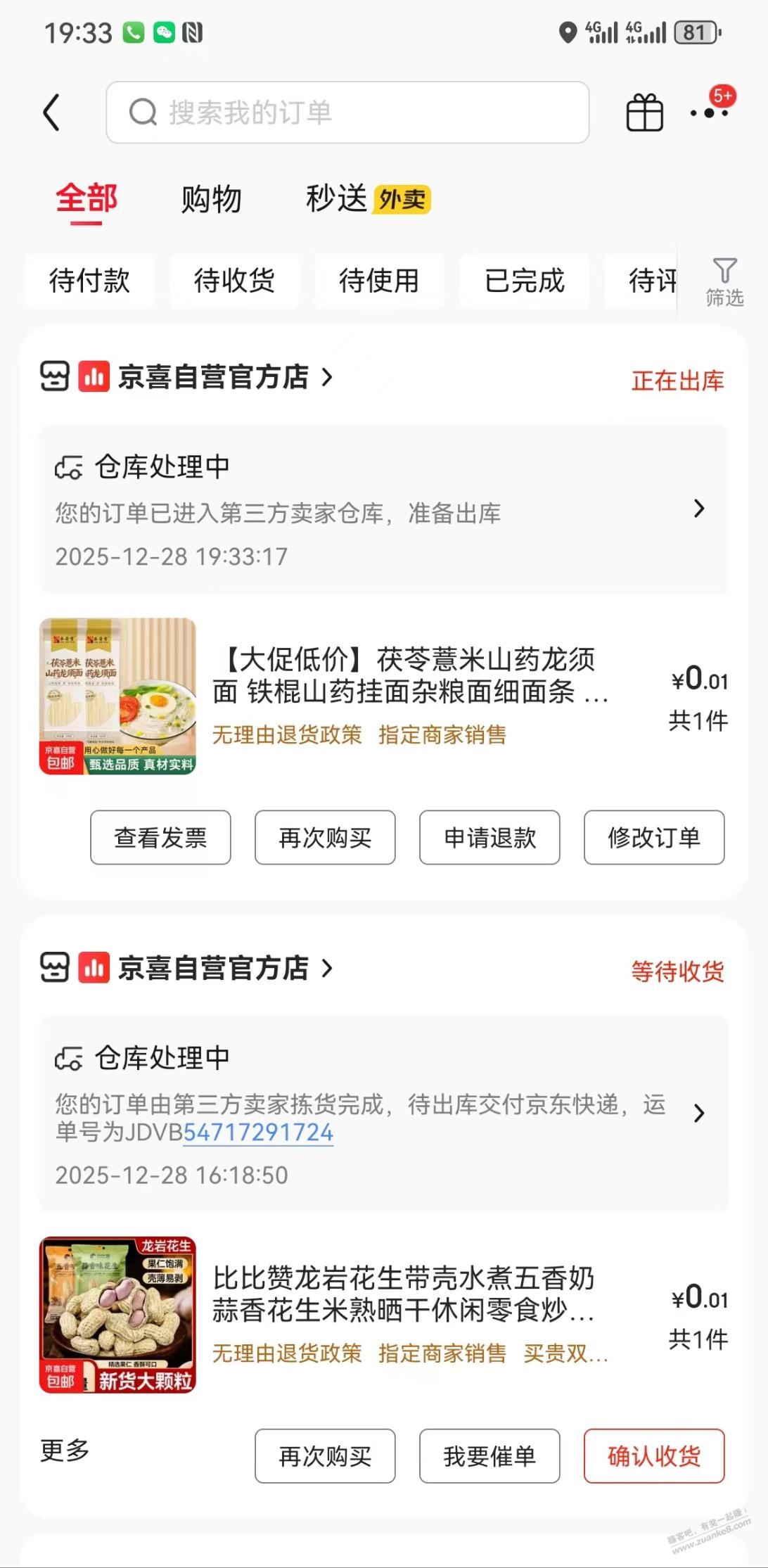This screenshot has height=1568, width=768.
Task: Tap 查看发票 for the noodle order
Action: click(x=160, y=837)
